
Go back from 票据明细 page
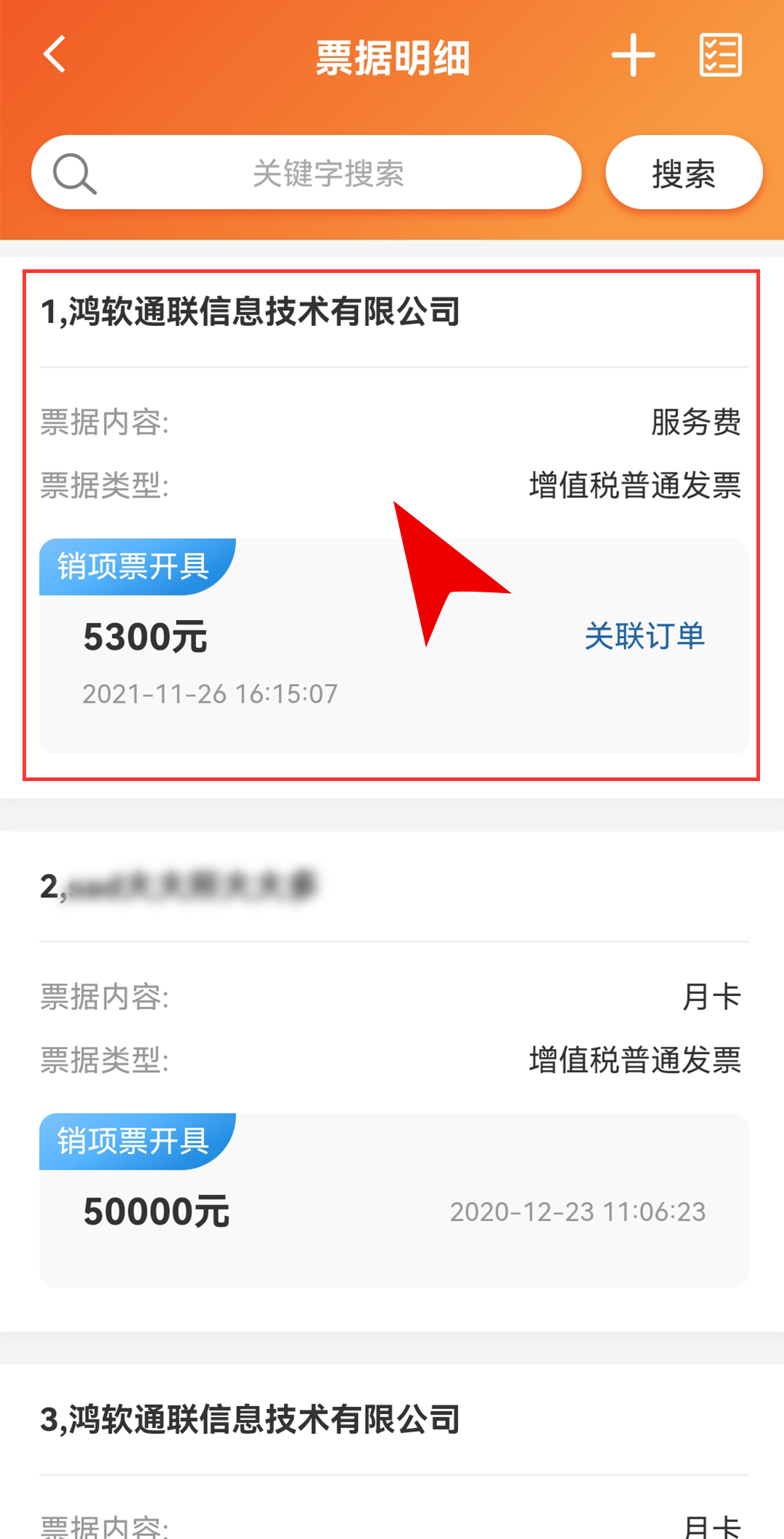55,55
